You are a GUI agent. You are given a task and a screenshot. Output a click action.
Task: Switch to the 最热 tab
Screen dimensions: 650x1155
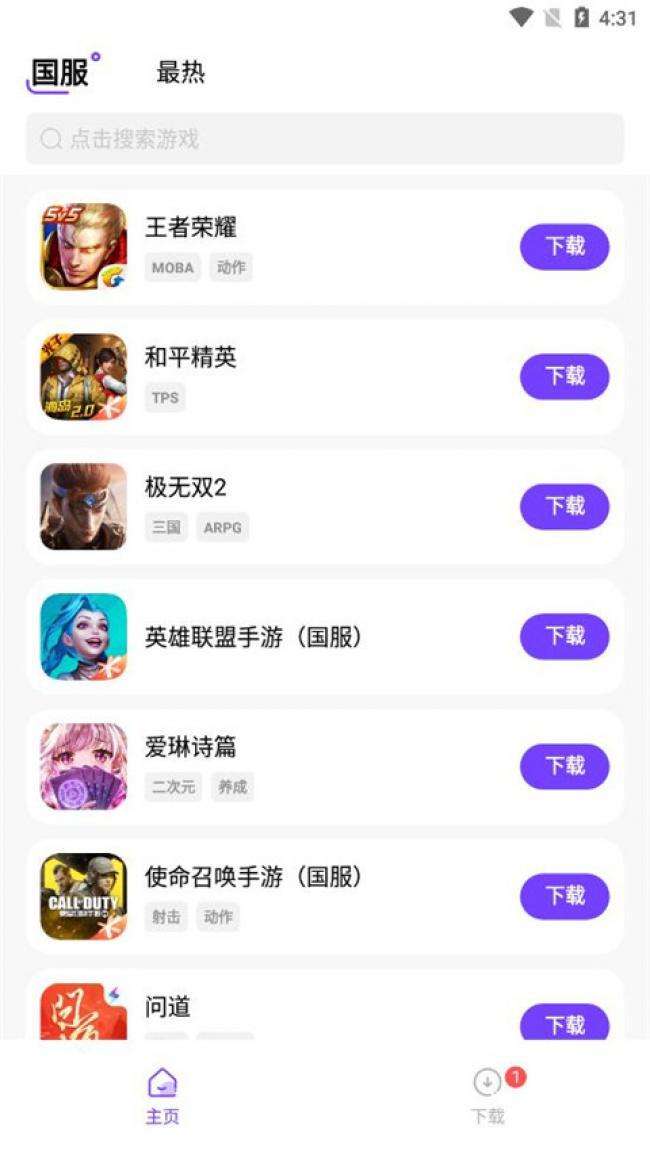(x=181, y=73)
